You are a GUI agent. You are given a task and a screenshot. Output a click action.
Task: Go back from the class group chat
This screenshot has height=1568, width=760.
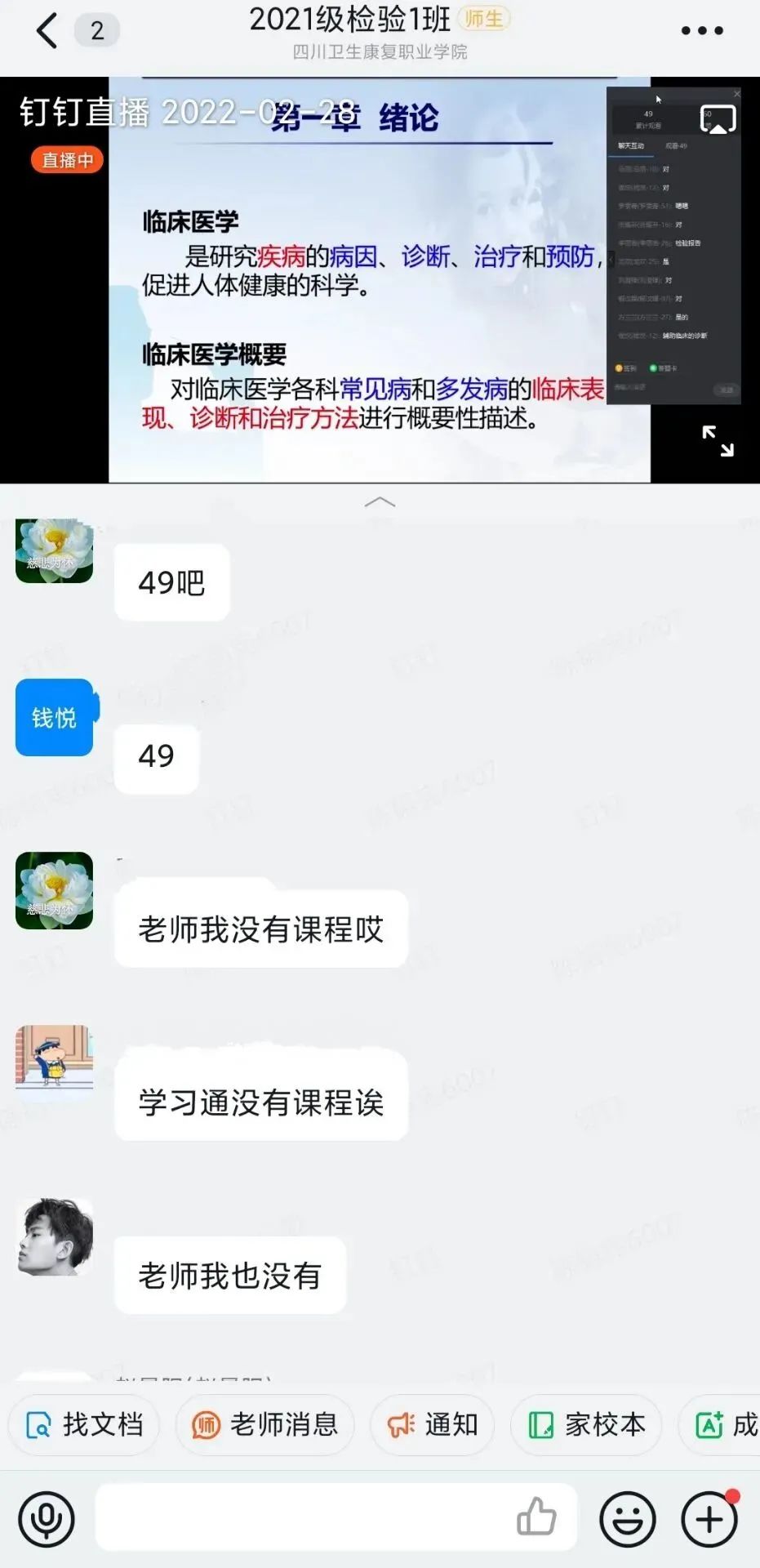coord(47,31)
